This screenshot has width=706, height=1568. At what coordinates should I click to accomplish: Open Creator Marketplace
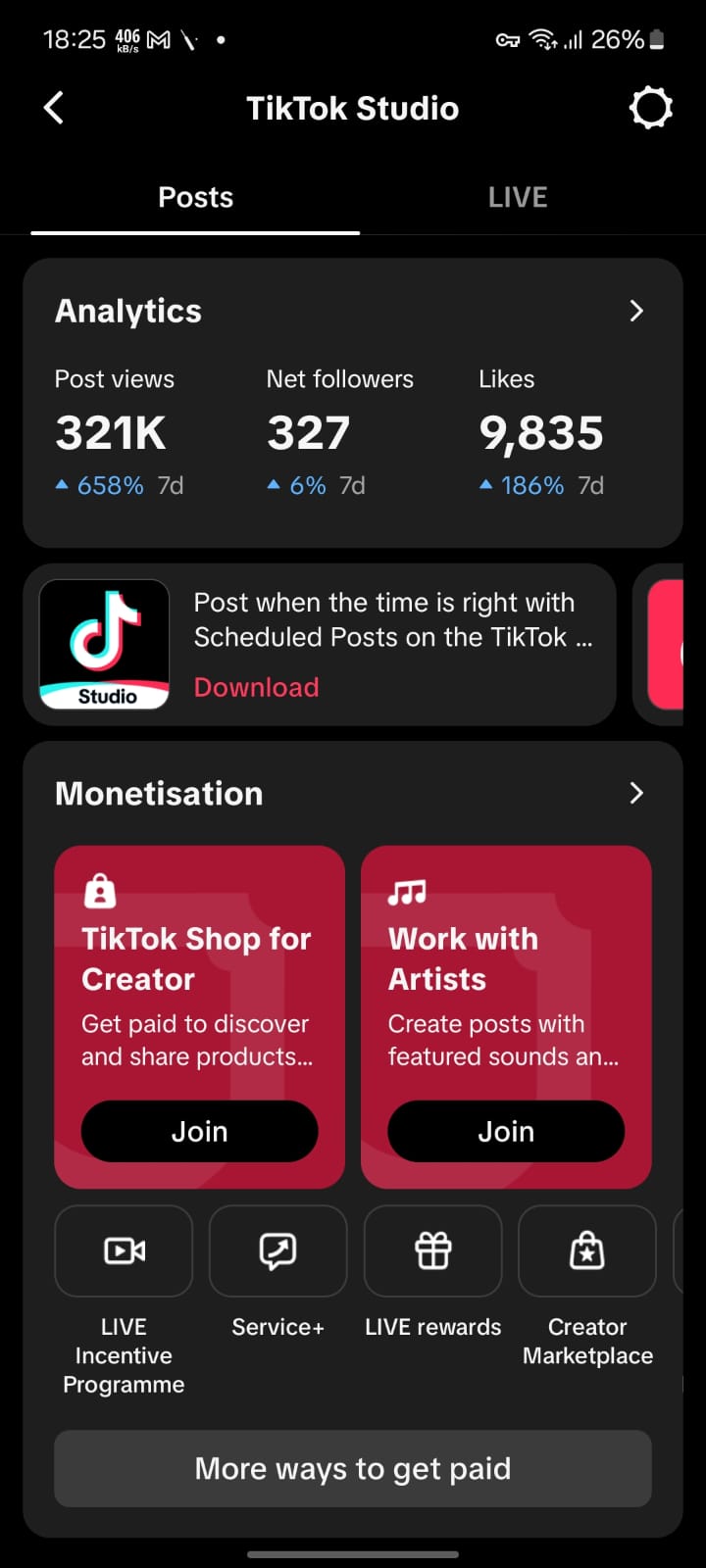tap(587, 1251)
